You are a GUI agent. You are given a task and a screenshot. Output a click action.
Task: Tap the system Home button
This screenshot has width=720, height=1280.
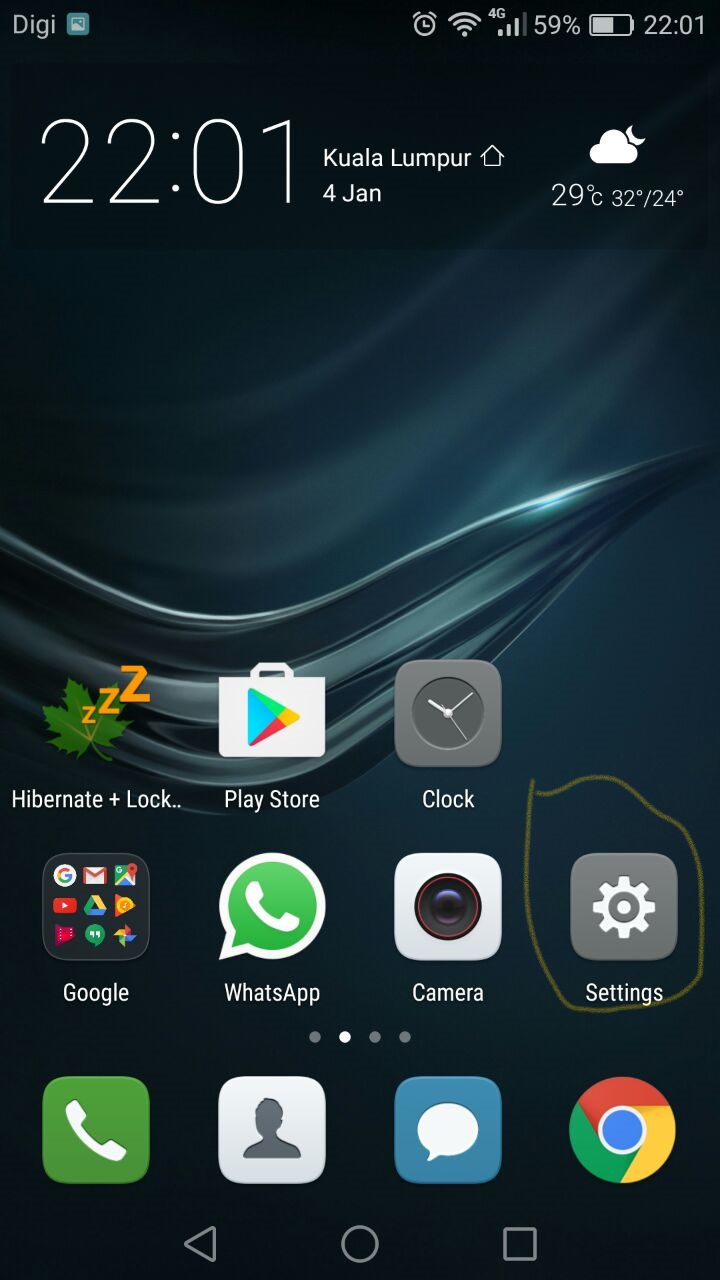tap(360, 1244)
